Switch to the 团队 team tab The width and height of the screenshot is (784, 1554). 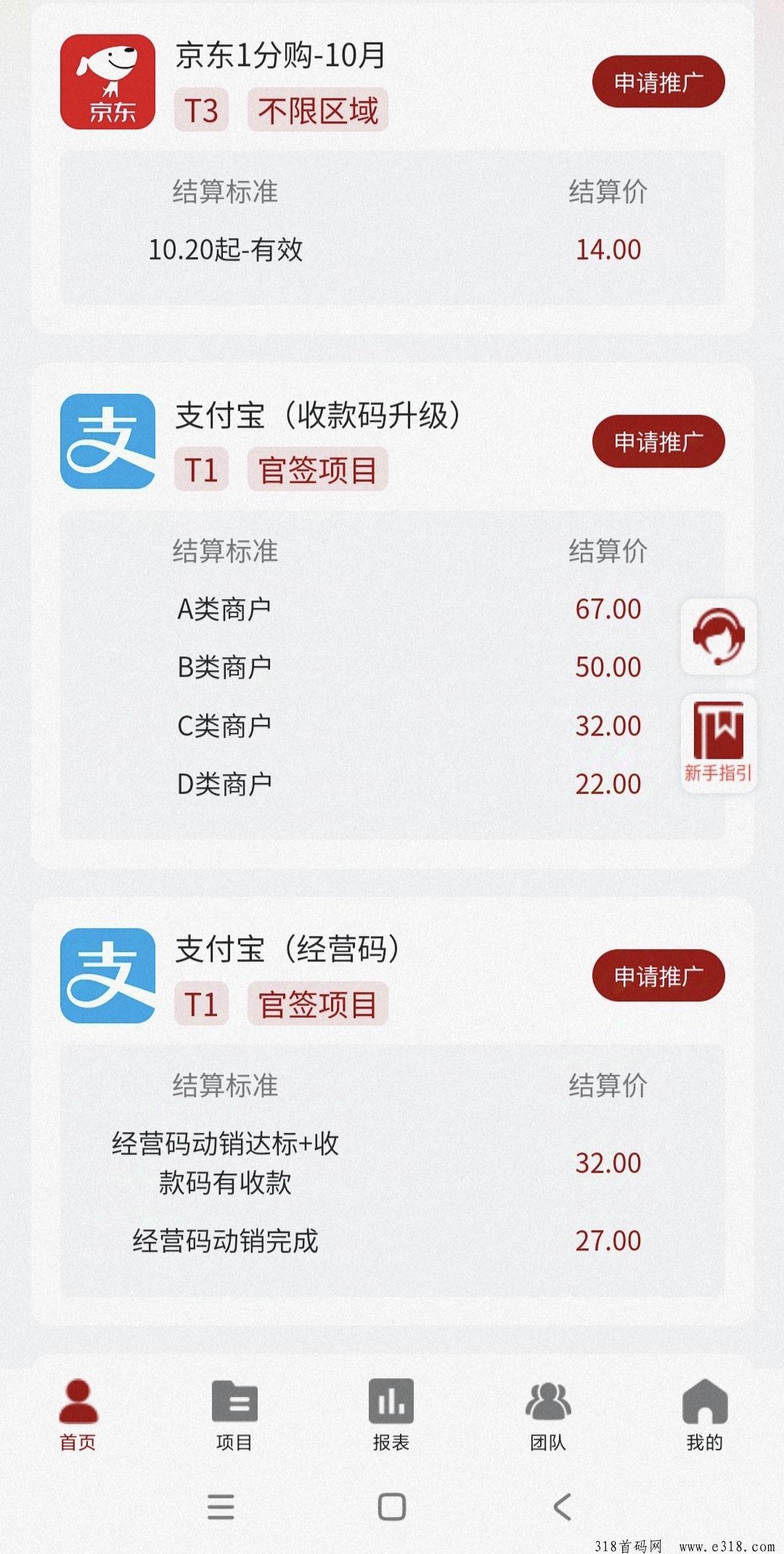(548, 1416)
